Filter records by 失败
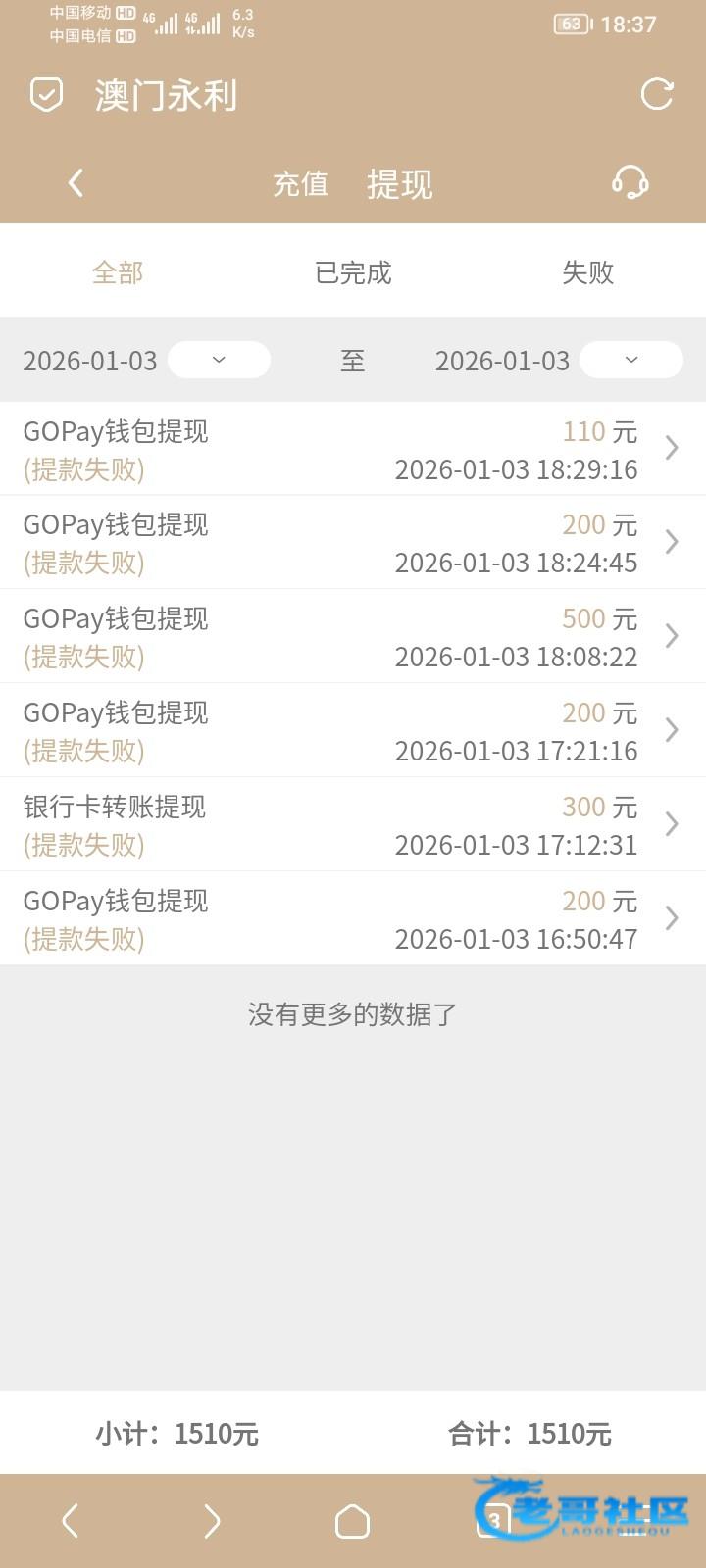The width and height of the screenshot is (706, 1568). (x=587, y=272)
